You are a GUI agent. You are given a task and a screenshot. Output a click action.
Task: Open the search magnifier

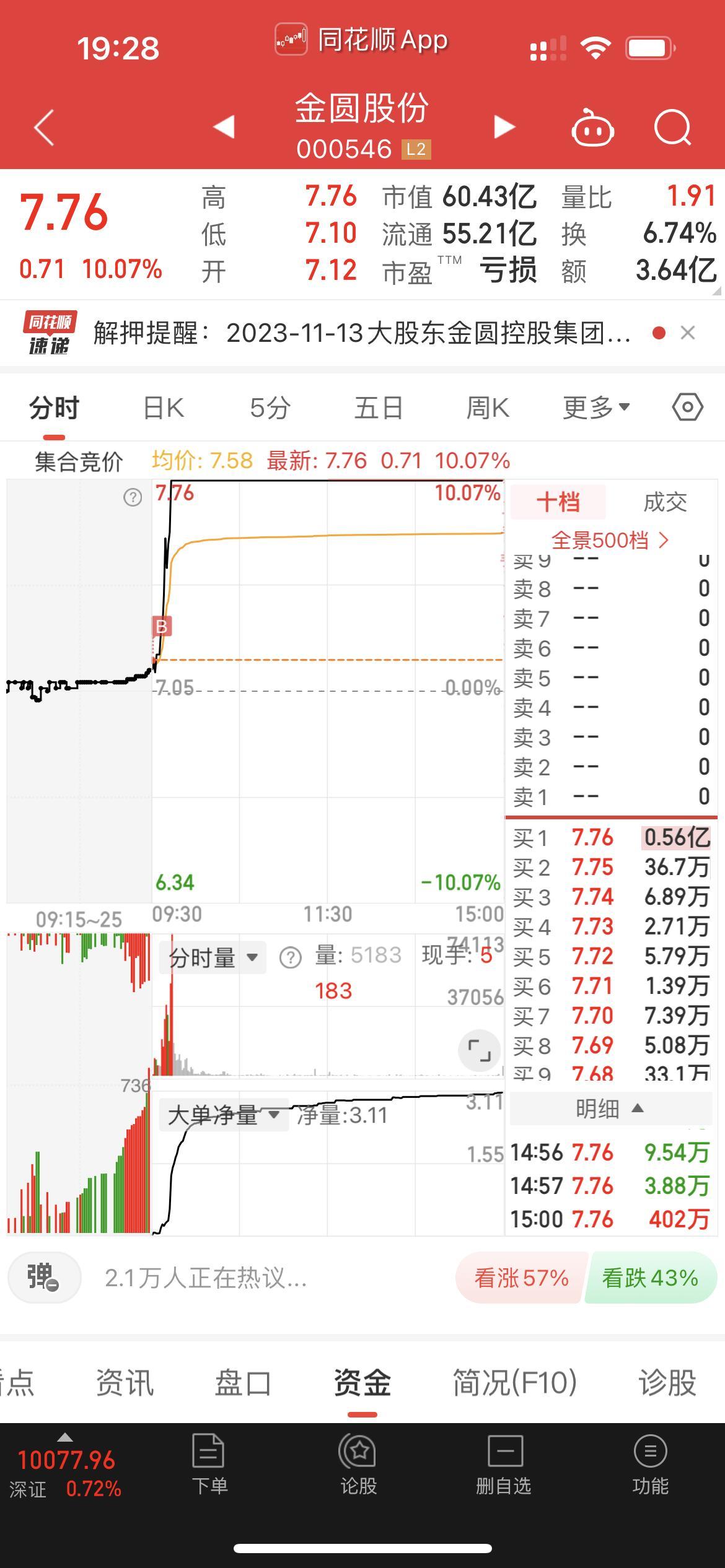tap(672, 128)
